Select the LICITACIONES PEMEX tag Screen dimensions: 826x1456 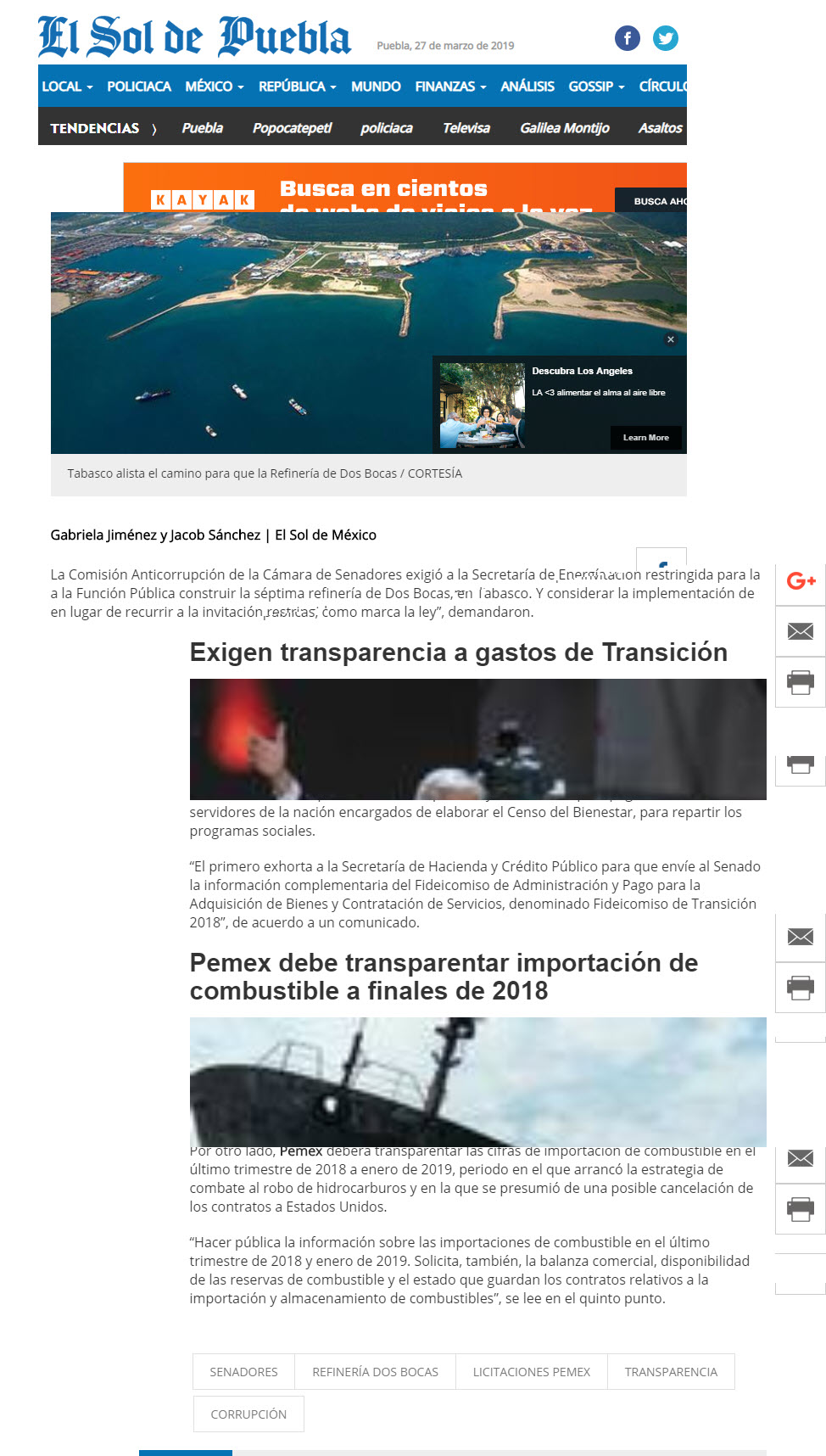[532, 1372]
